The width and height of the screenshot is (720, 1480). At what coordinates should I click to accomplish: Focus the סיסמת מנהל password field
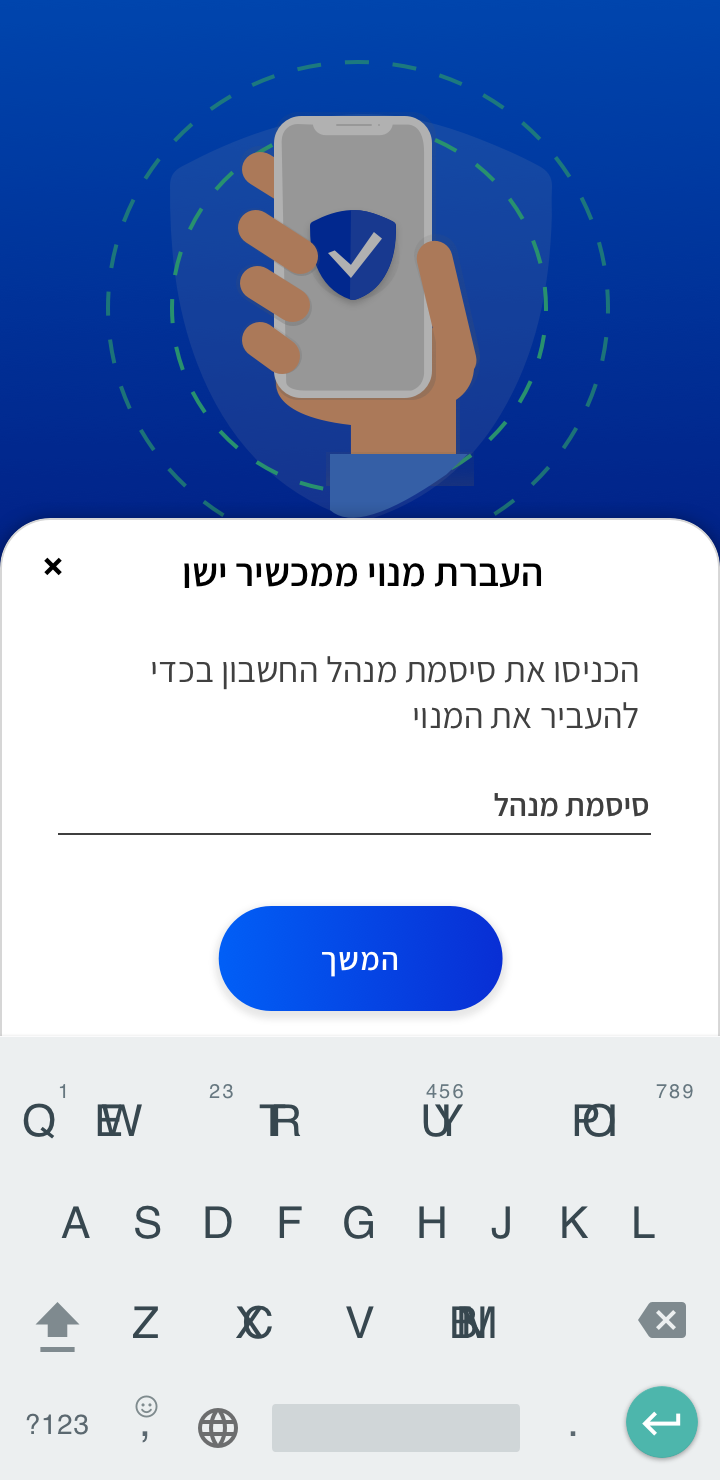click(354, 806)
